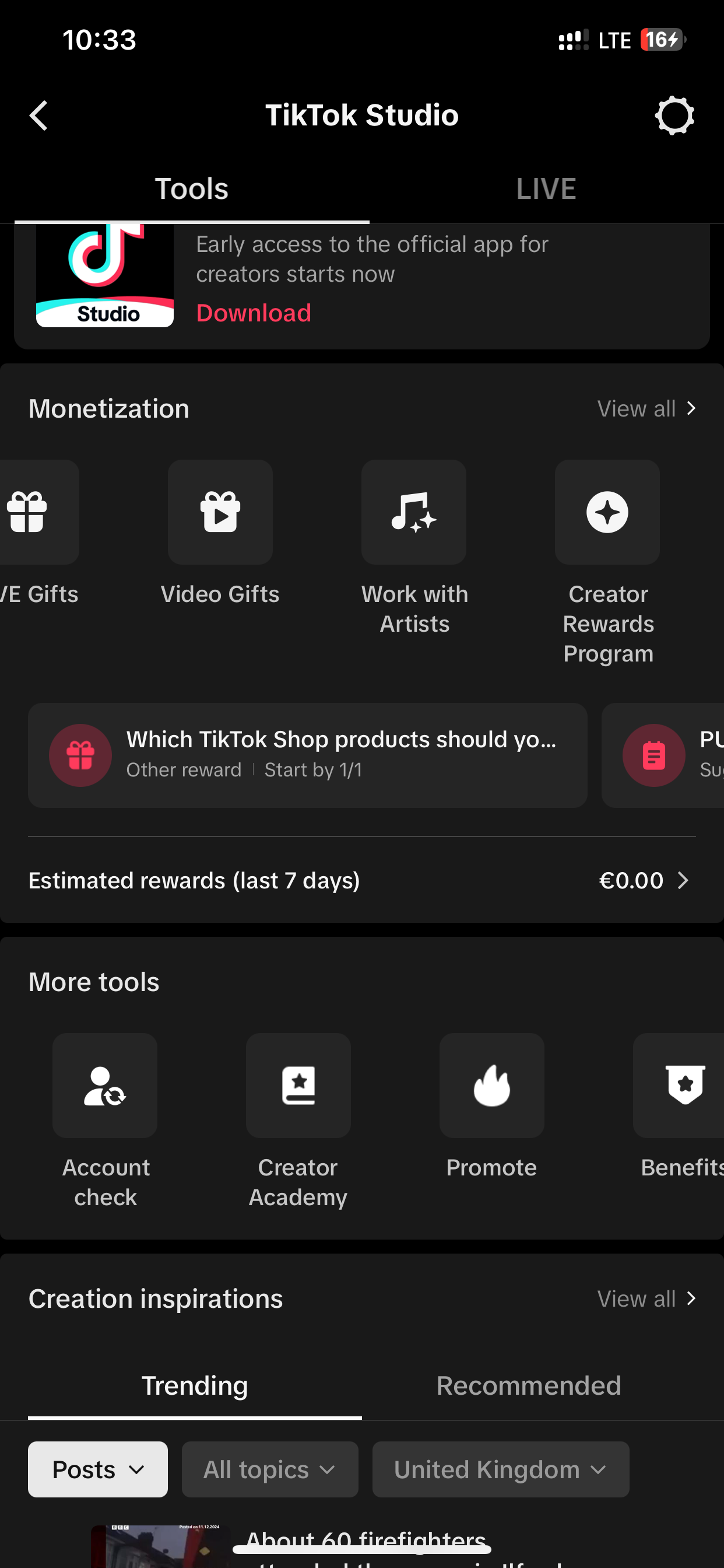
Task: View all Monetization options
Action: (x=645, y=408)
